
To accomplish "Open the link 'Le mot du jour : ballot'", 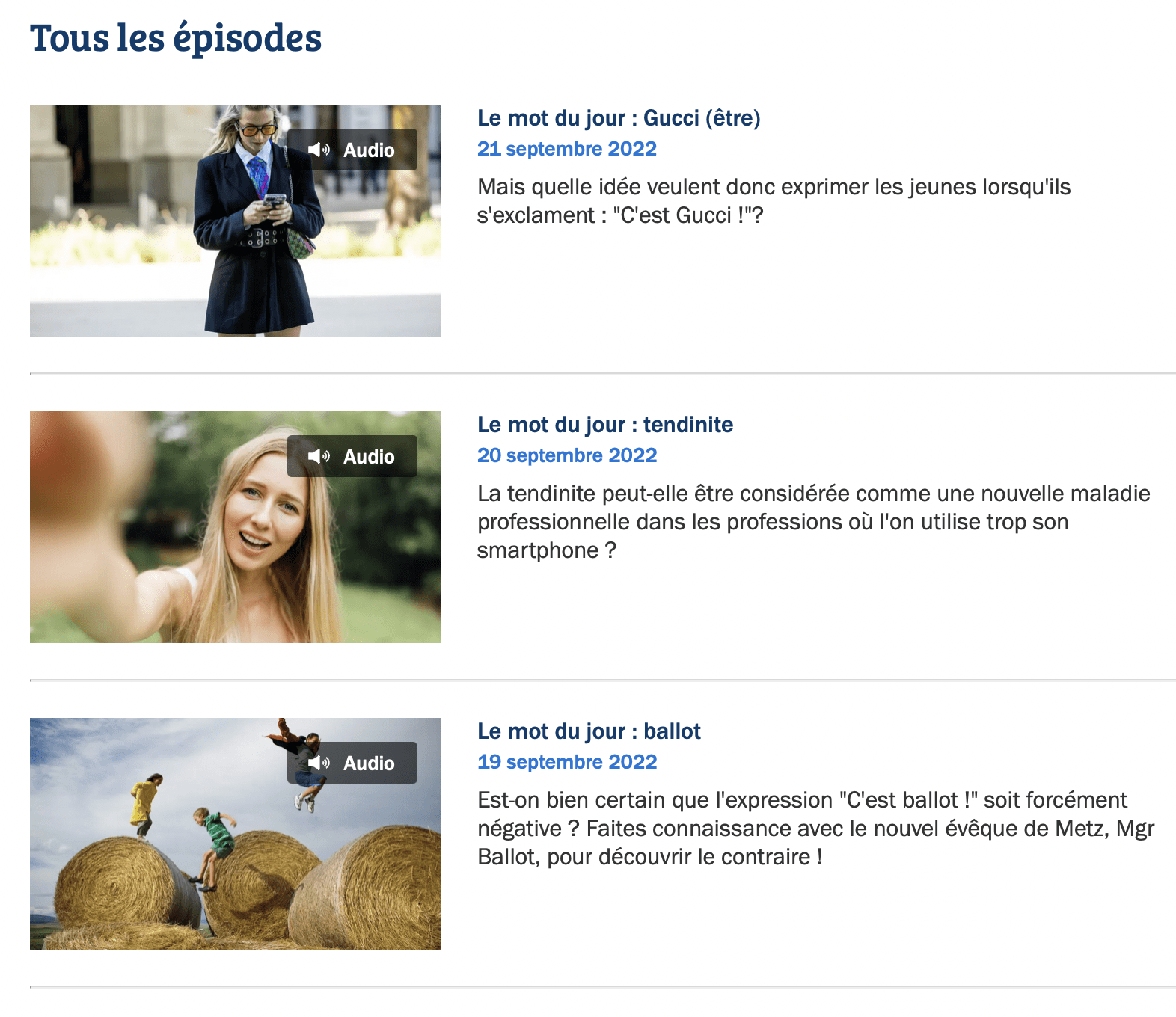I will pos(589,731).
